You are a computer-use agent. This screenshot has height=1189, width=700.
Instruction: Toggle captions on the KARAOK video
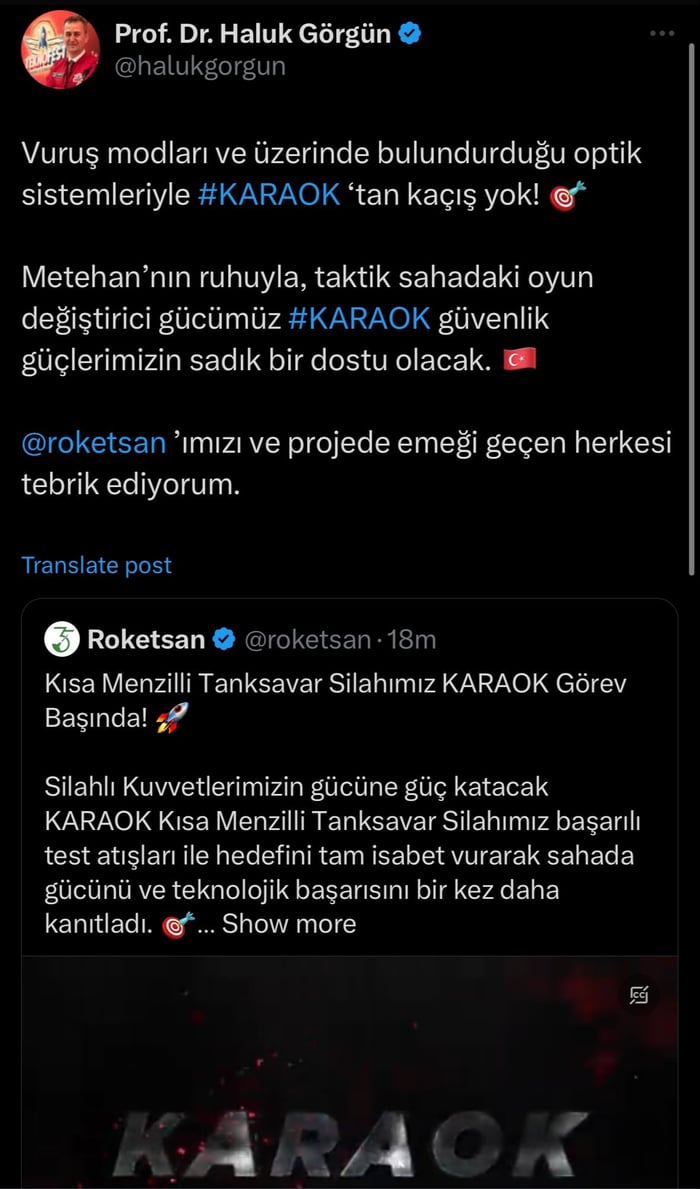[639, 995]
